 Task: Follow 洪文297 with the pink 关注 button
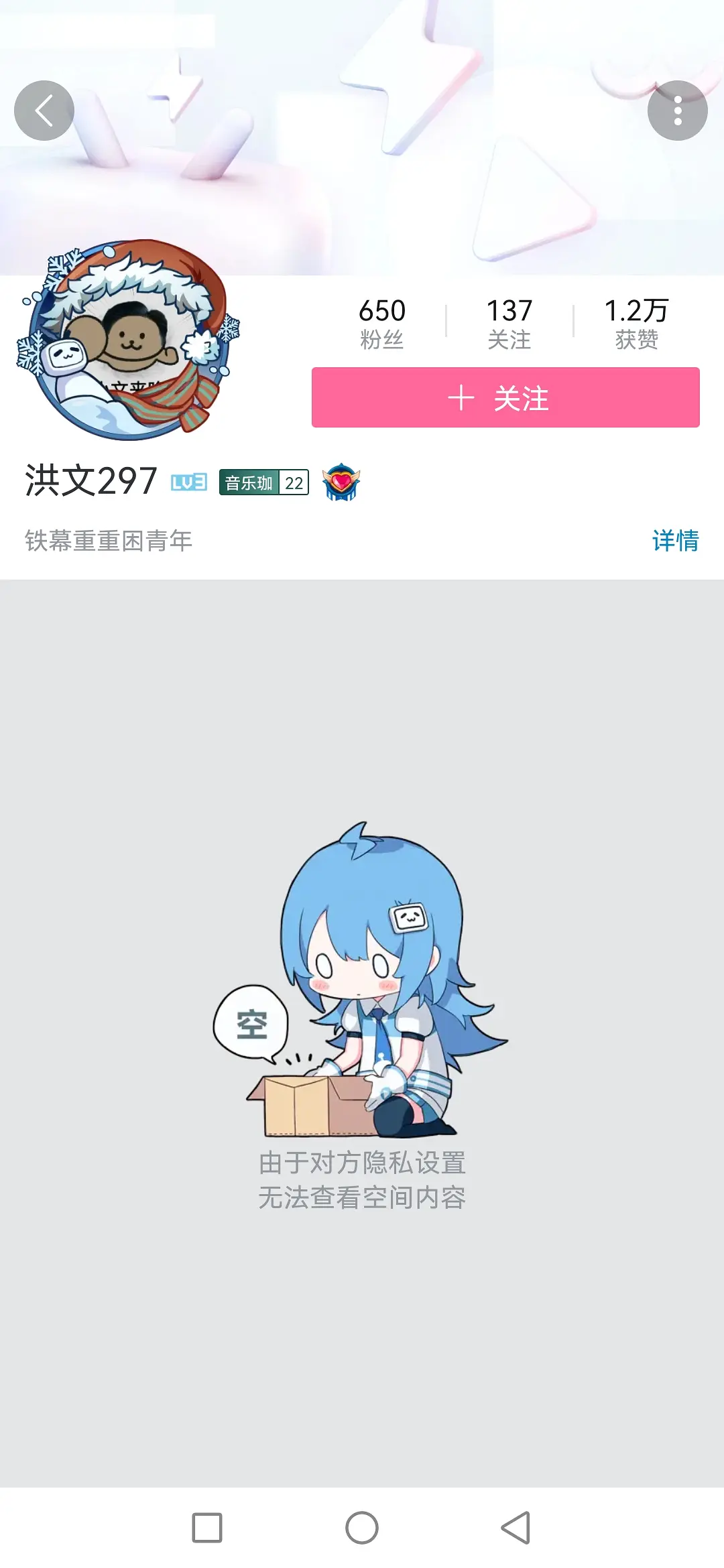click(505, 397)
